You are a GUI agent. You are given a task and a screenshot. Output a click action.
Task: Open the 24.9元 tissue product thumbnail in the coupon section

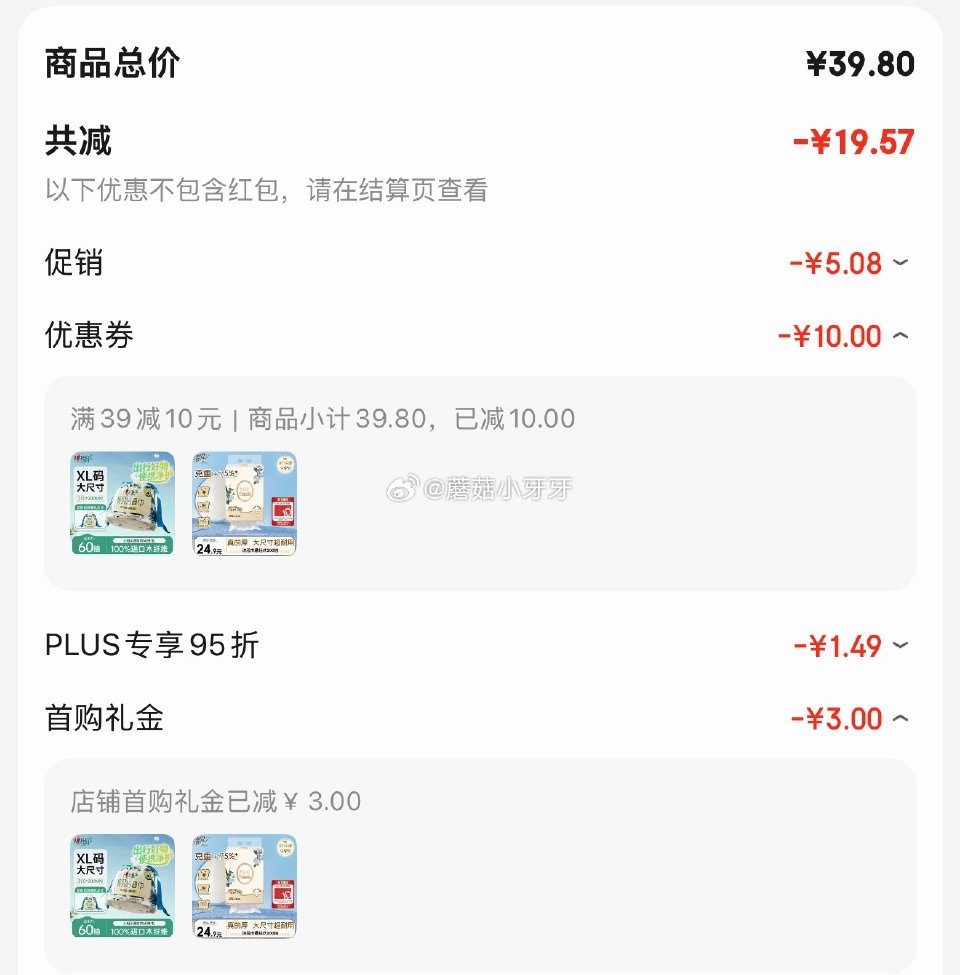point(243,503)
